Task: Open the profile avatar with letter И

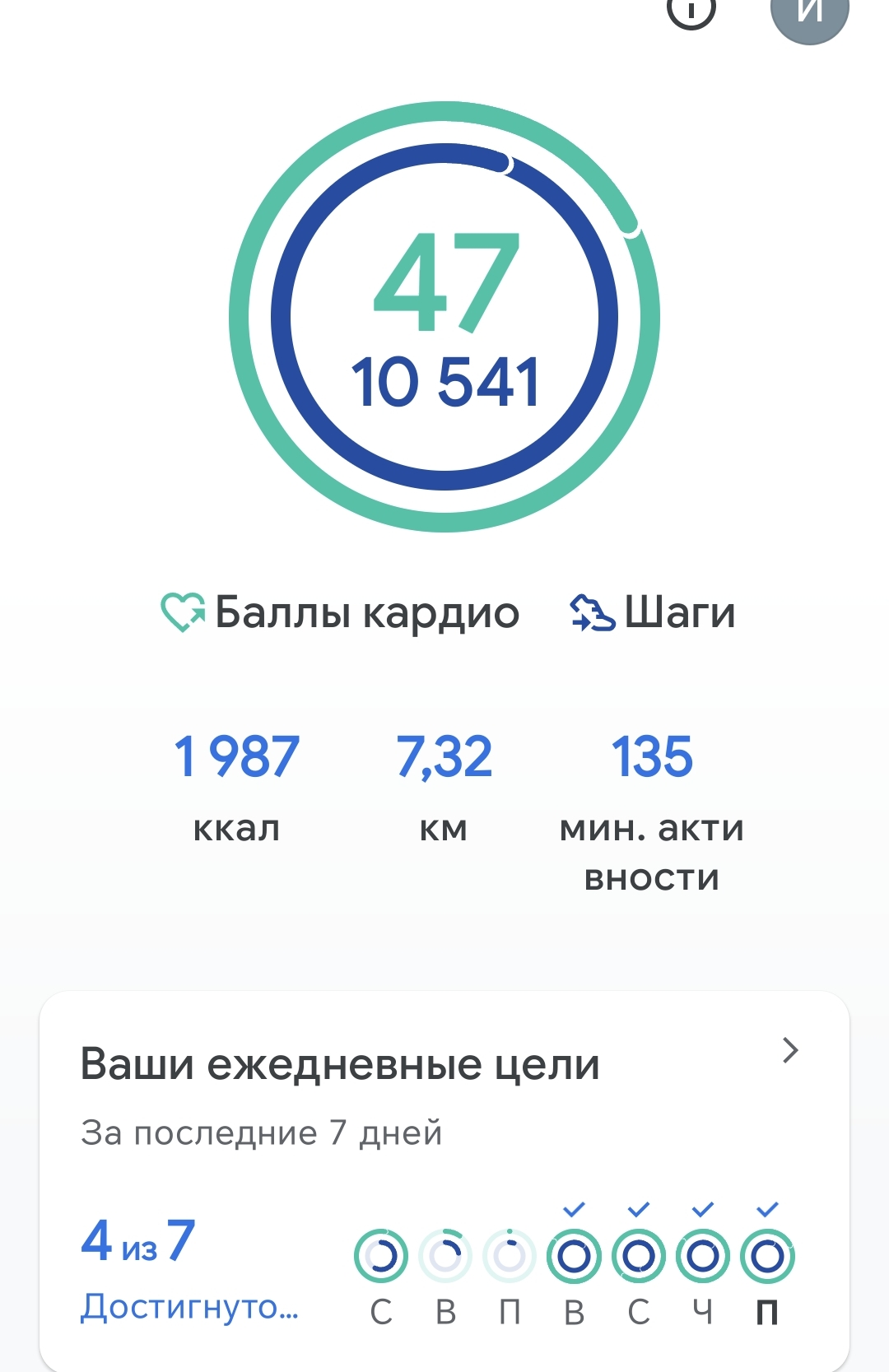Action: (x=809, y=12)
